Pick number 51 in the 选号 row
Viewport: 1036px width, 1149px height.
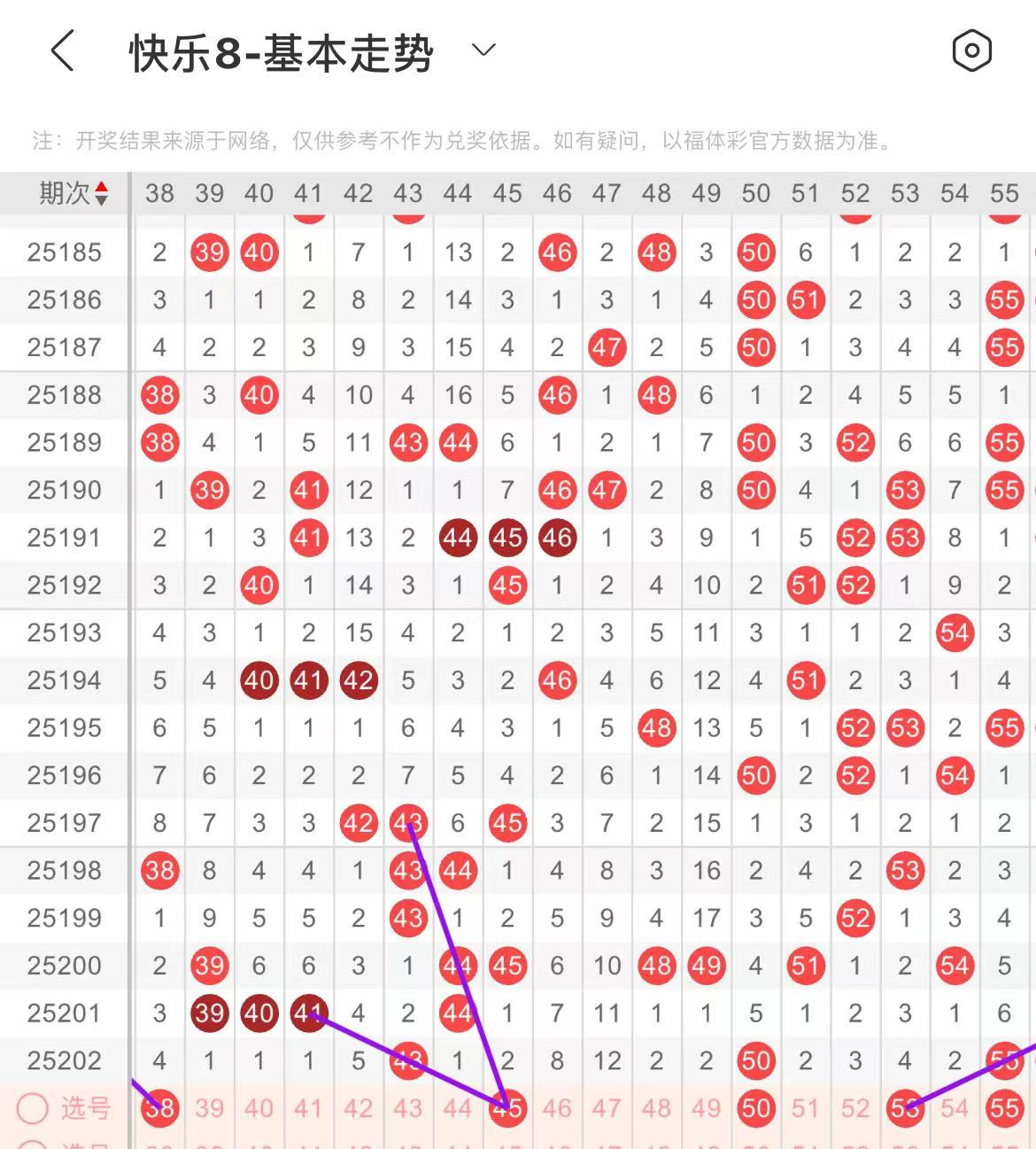pyautogui.click(x=805, y=1108)
